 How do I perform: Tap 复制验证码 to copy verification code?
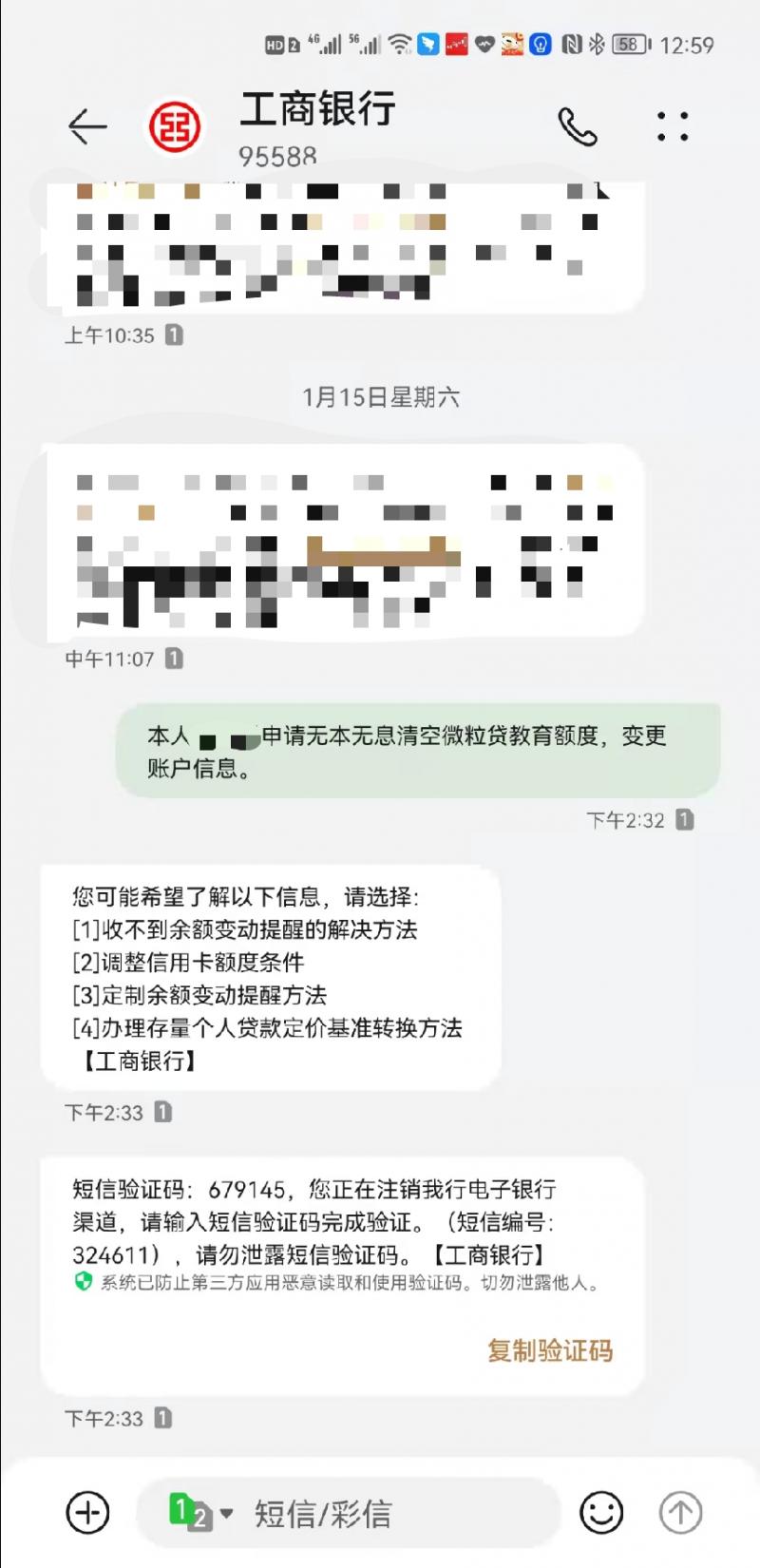pos(549,1349)
